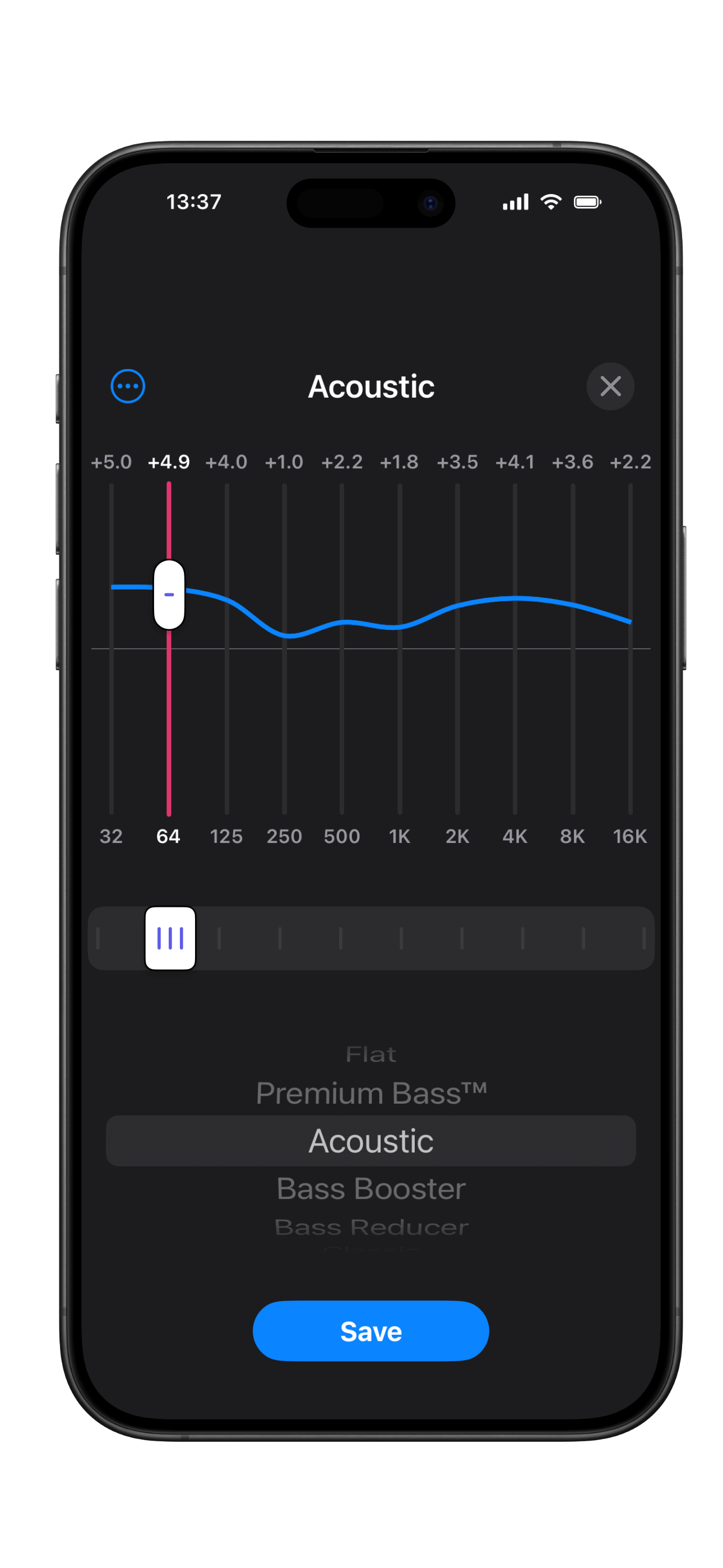Tap the 64 Hz slider handle

point(169,594)
